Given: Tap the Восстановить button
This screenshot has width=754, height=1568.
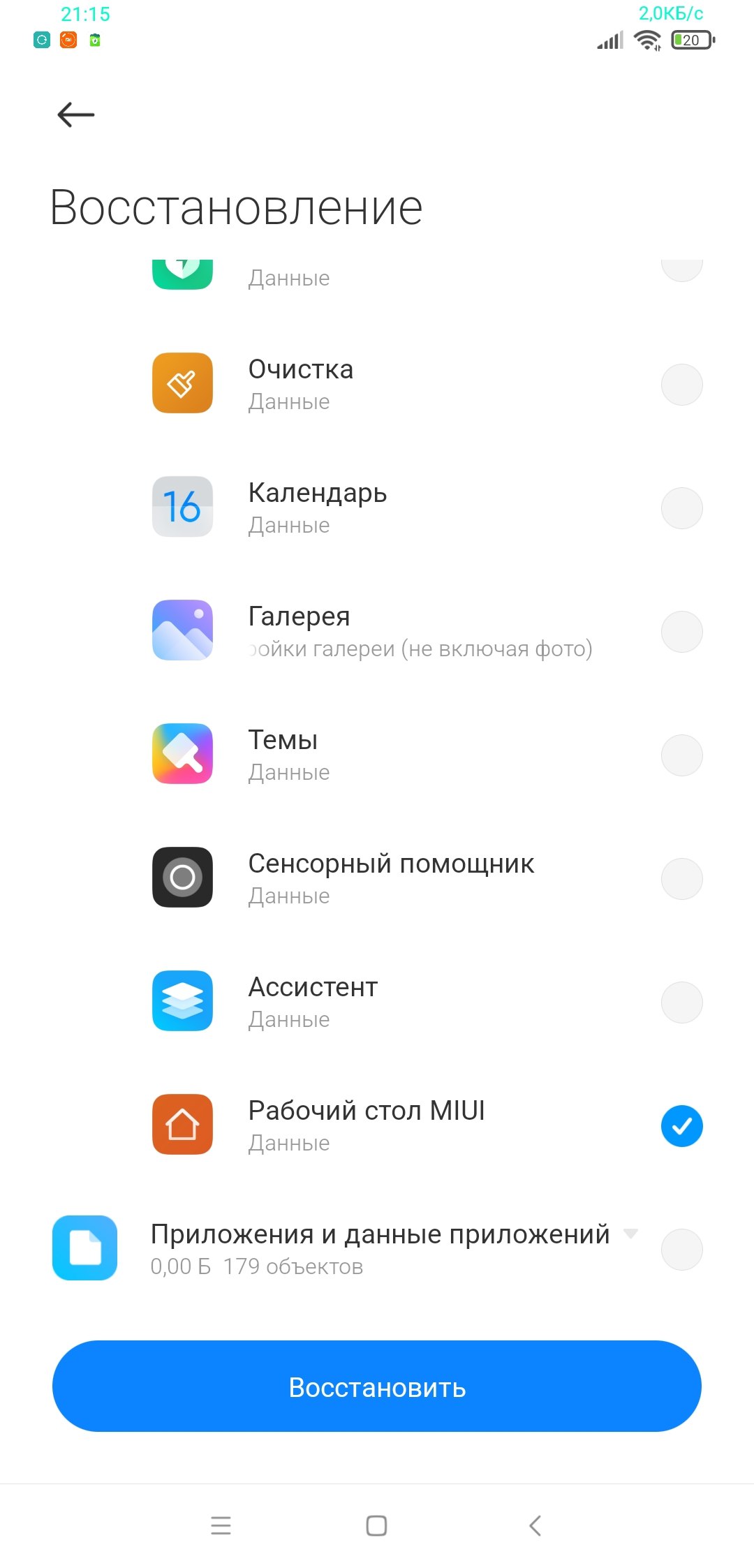Looking at the screenshot, I should [377, 1386].
